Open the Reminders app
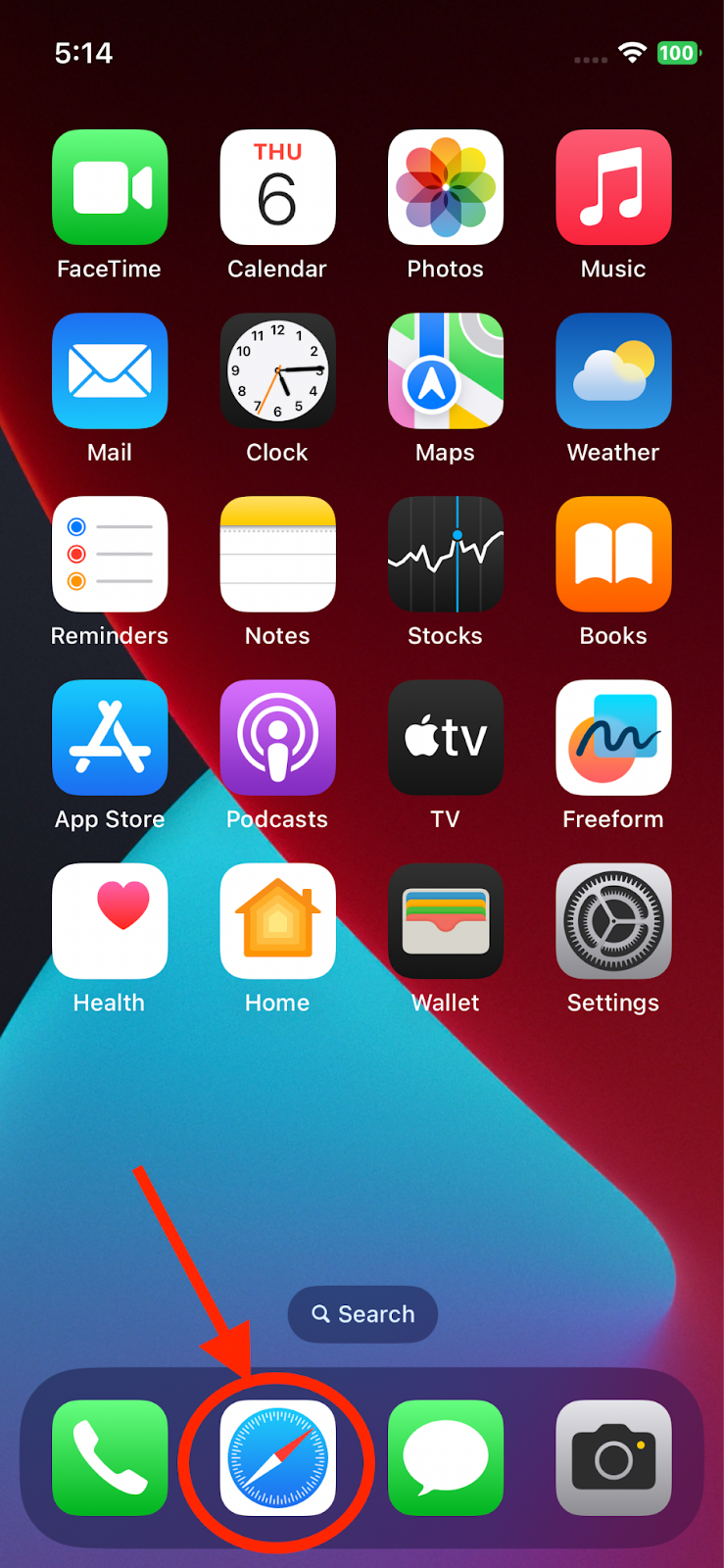This screenshot has width=724, height=1568. pos(110,554)
